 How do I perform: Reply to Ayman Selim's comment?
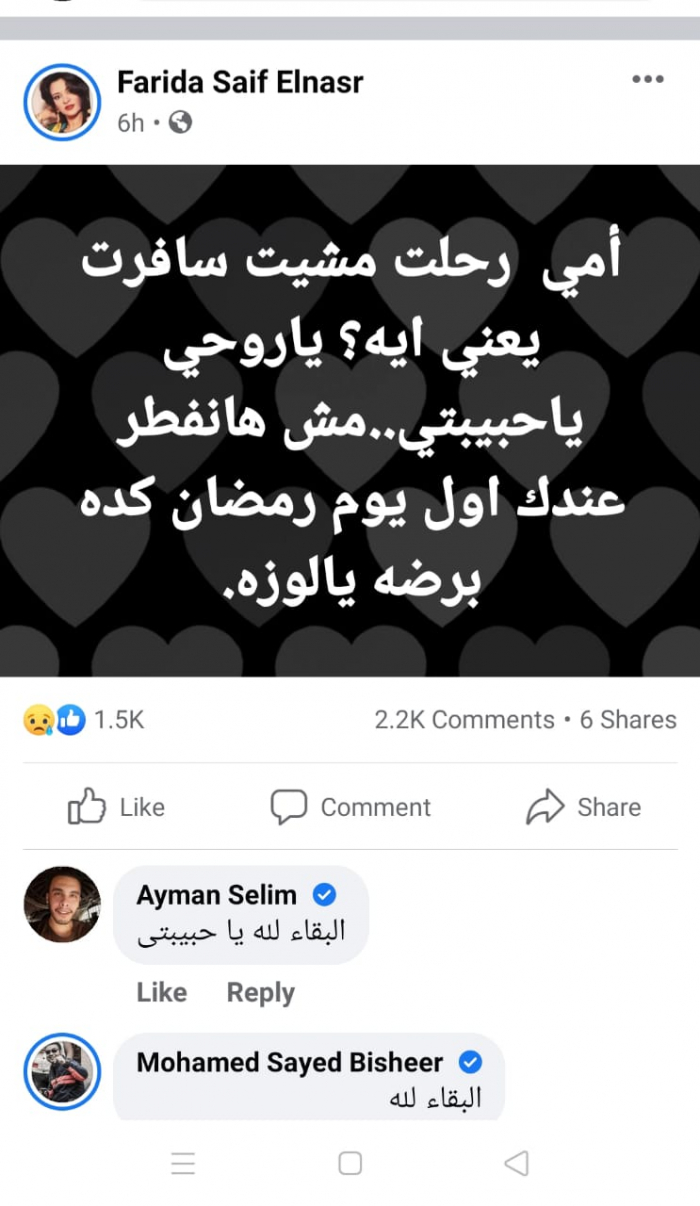[260, 992]
